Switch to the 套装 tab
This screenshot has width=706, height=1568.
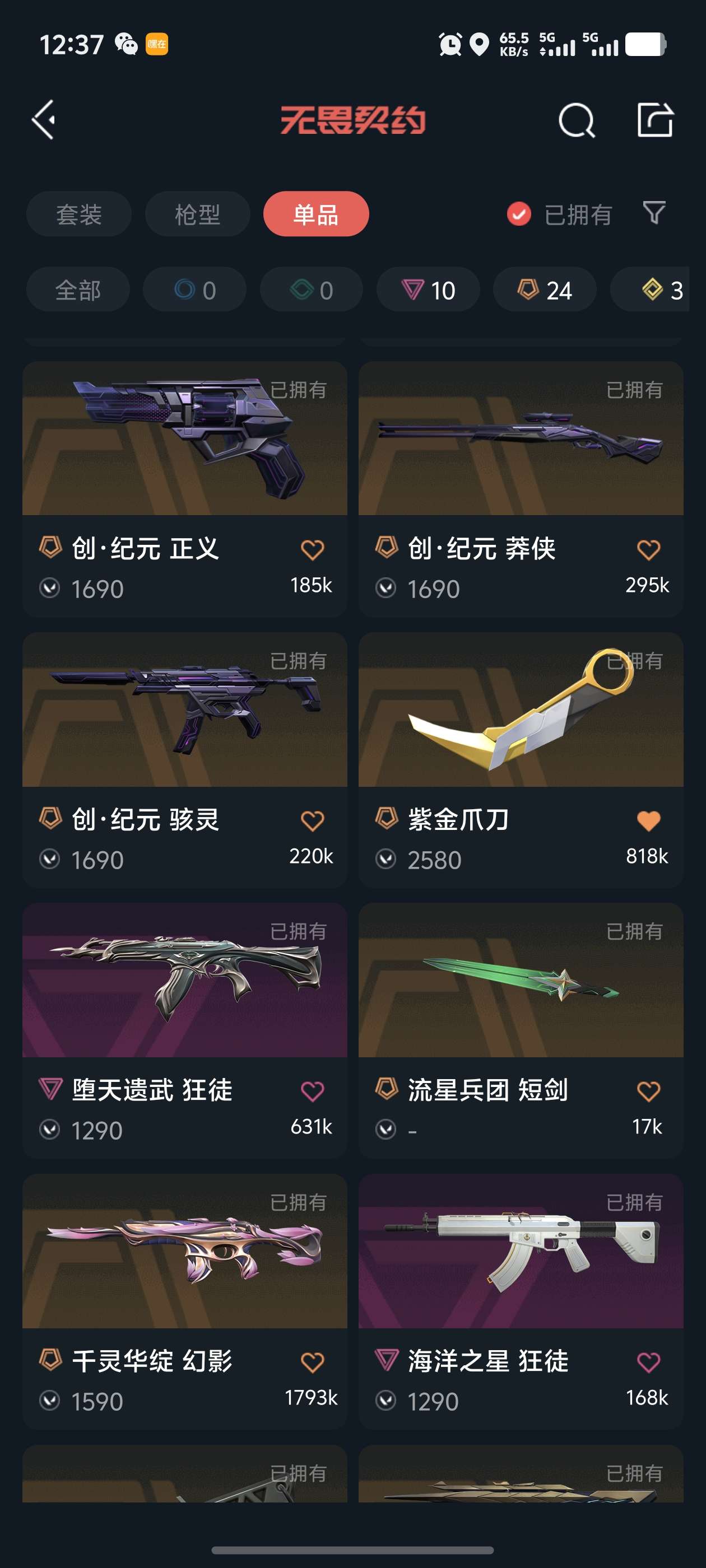[78, 214]
